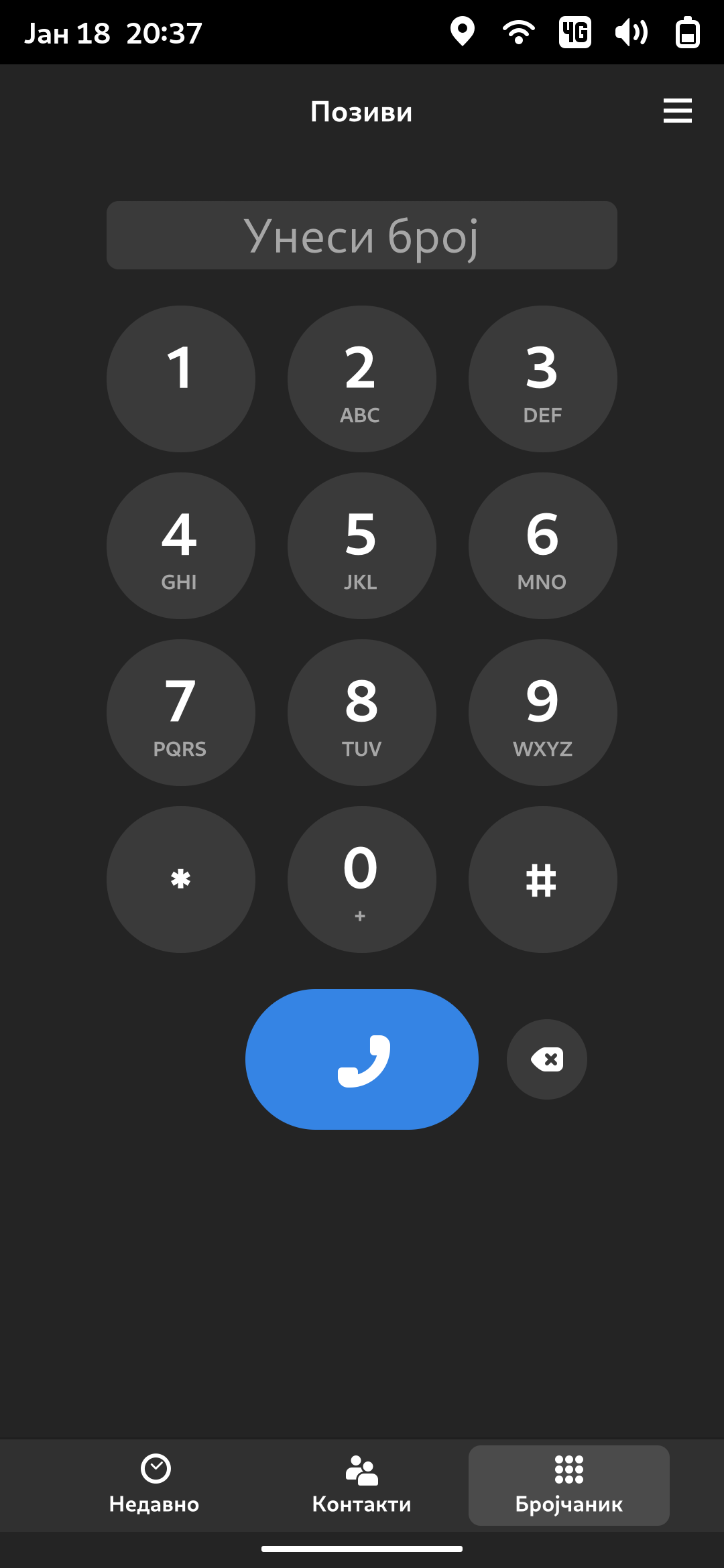This screenshot has width=724, height=1568.
Task: Tap the 8 TUV key
Action: click(362, 713)
